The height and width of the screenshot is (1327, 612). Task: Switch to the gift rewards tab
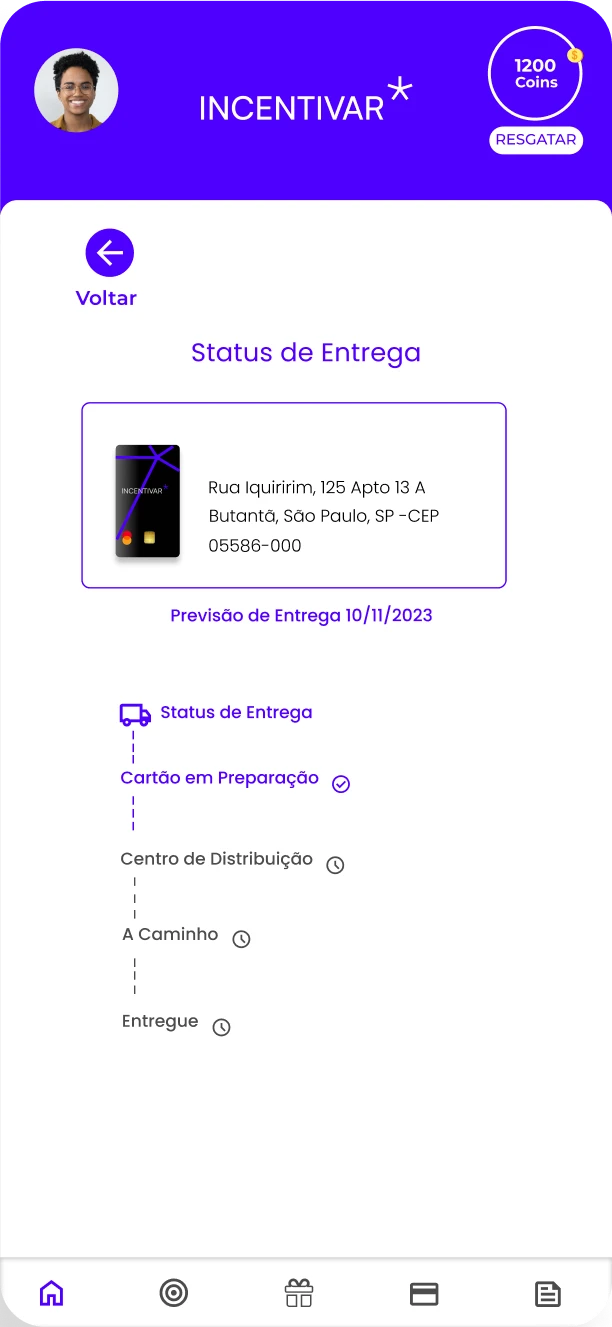tap(299, 1293)
